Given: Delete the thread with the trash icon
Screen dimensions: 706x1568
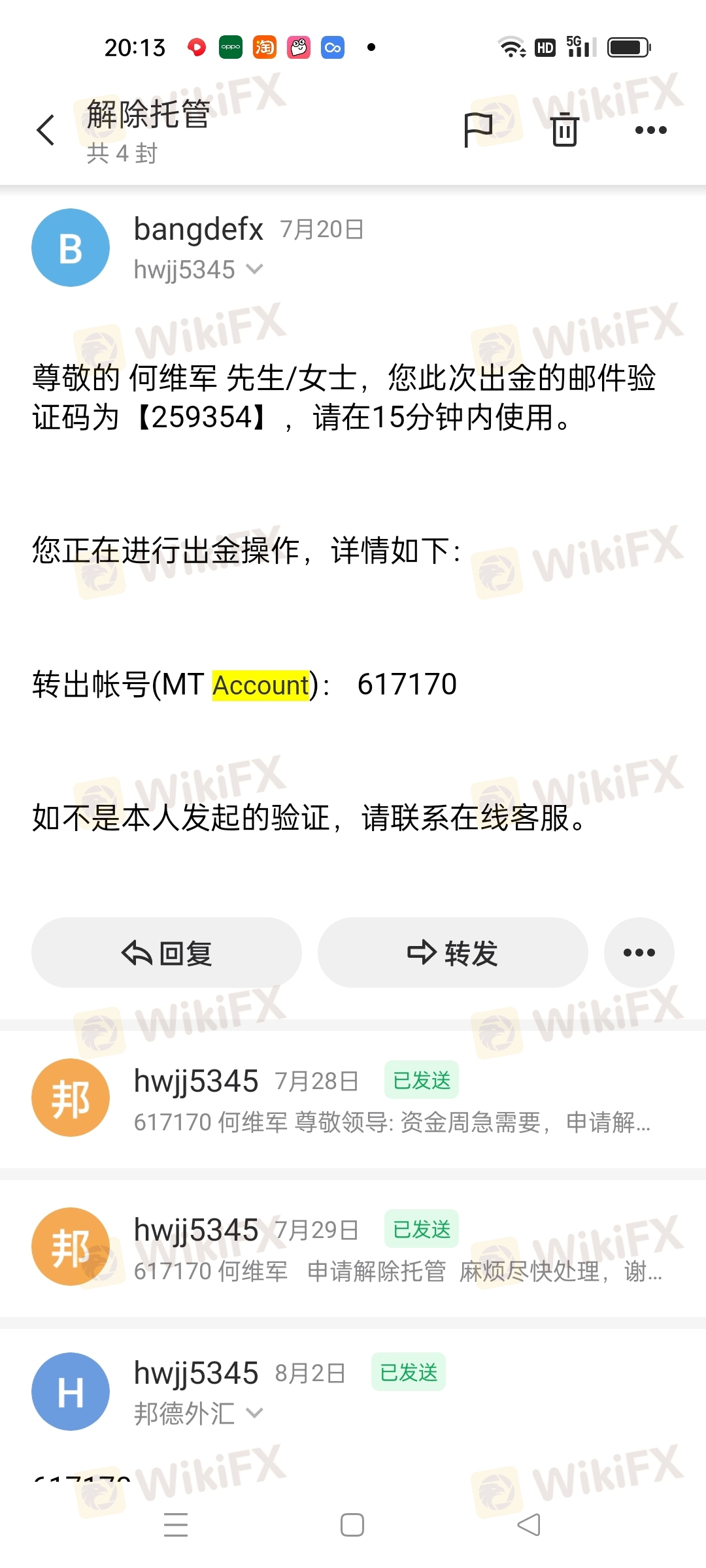Looking at the screenshot, I should click(x=564, y=129).
